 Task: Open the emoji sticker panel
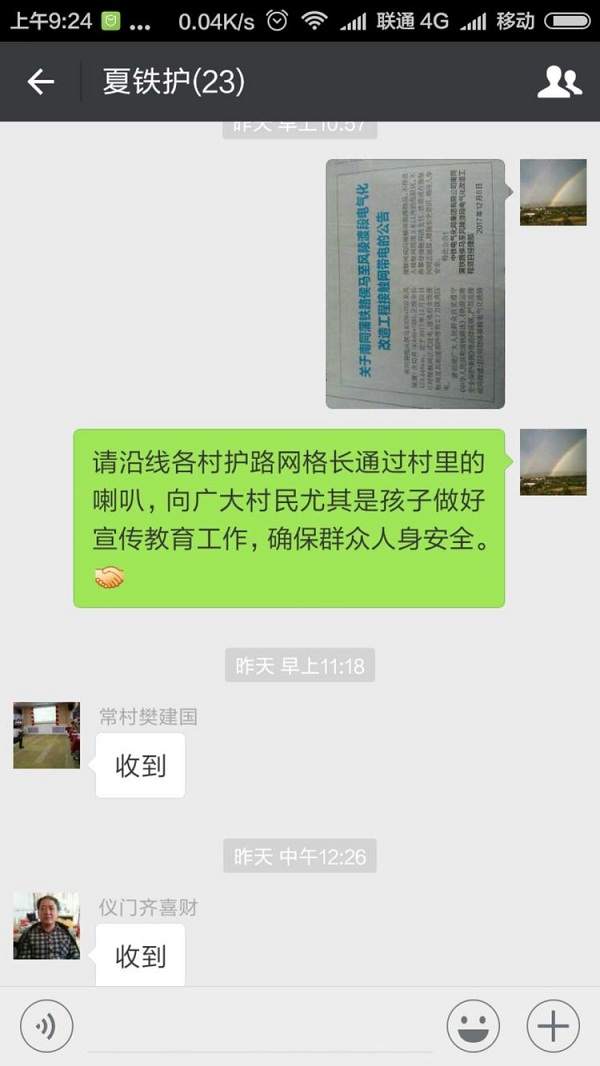(x=473, y=1026)
